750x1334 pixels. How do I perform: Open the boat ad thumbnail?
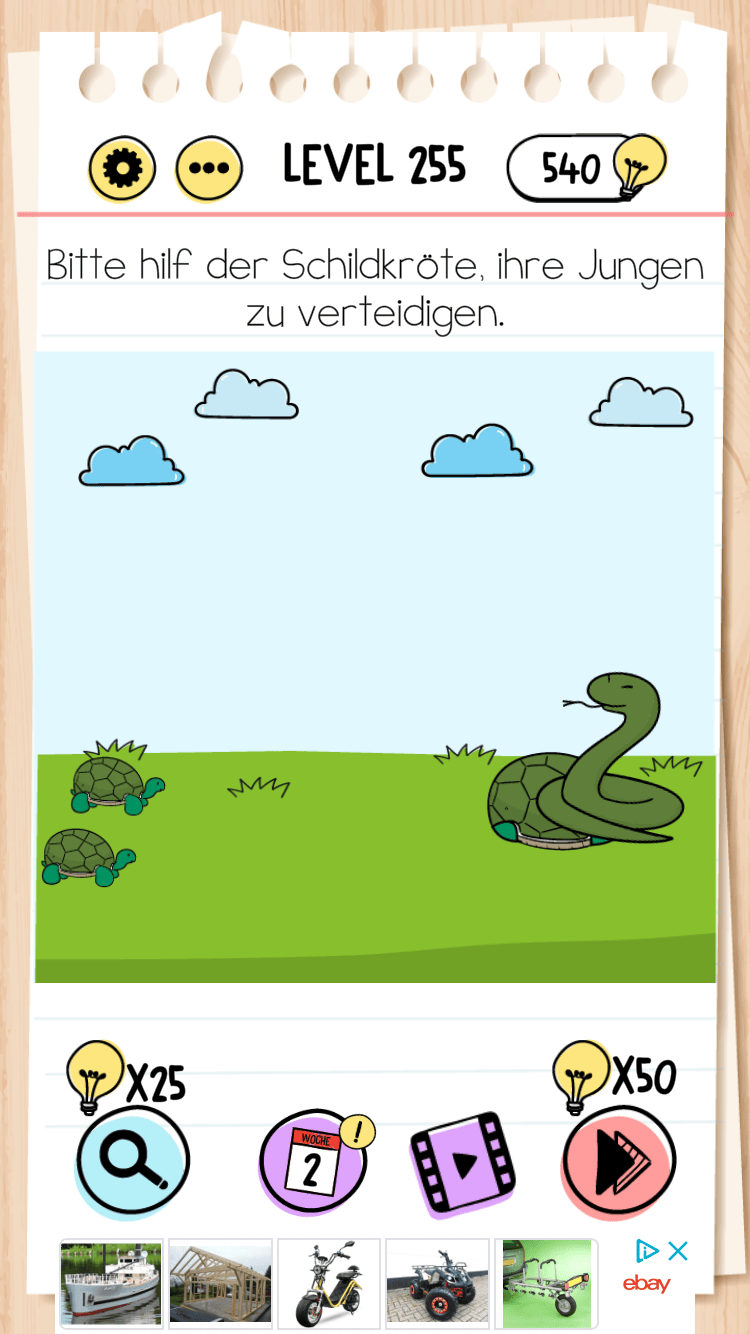point(111,1284)
